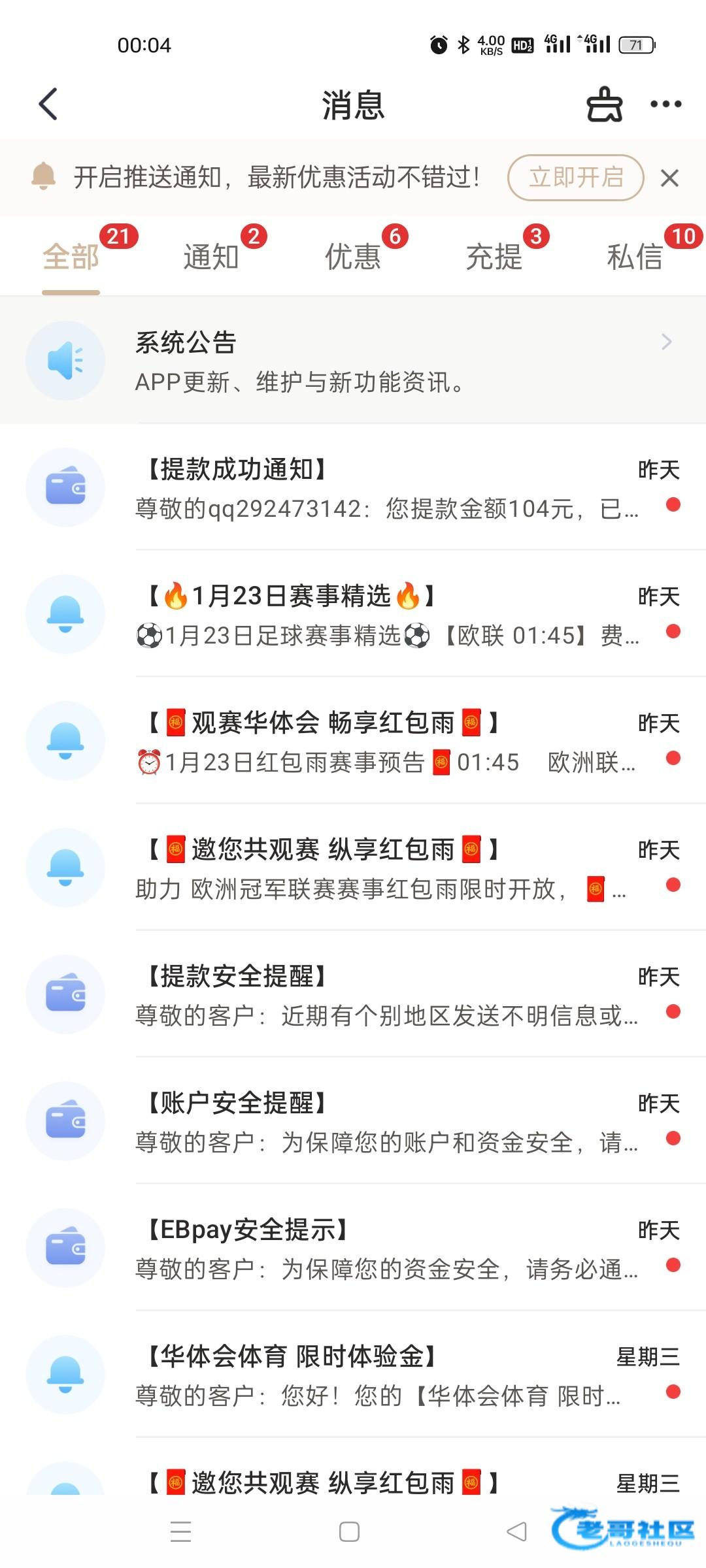The image size is (706, 1568).
Task: Open the system recent apps button
Action: [x=180, y=1531]
